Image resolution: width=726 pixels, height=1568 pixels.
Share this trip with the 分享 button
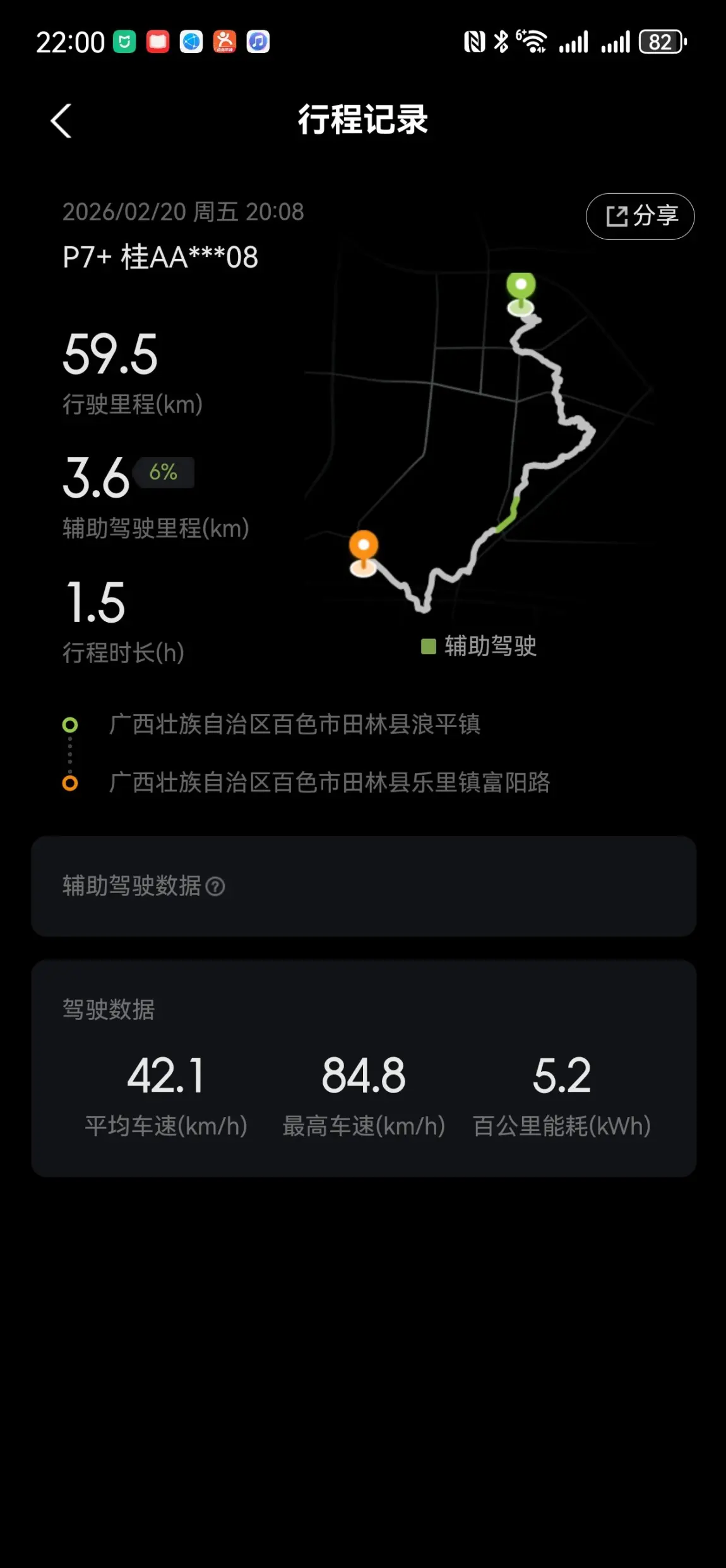(x=640, y=216)
